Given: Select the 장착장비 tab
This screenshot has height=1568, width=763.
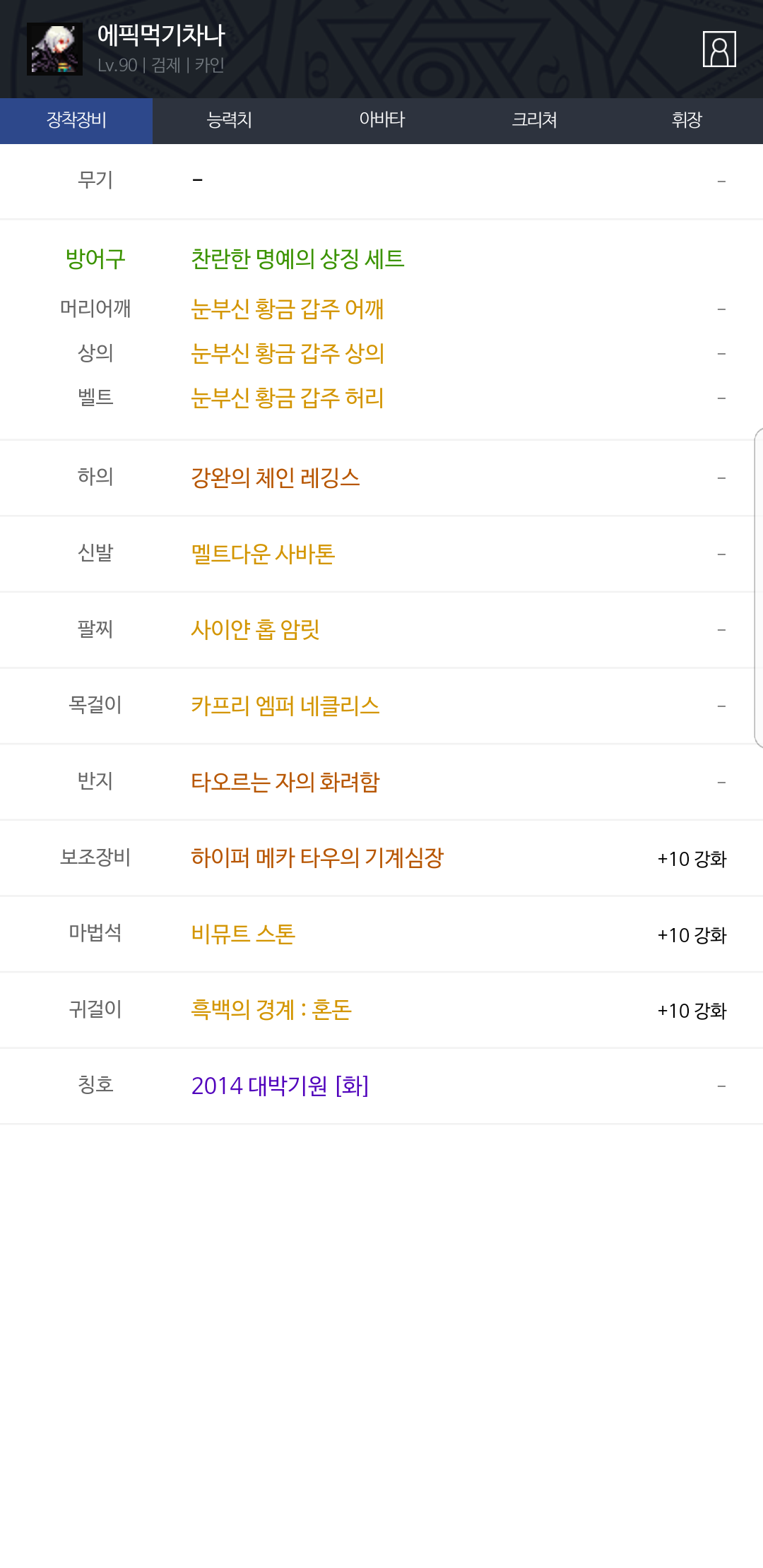Looking at the screenshot, I should pos(76,120).
